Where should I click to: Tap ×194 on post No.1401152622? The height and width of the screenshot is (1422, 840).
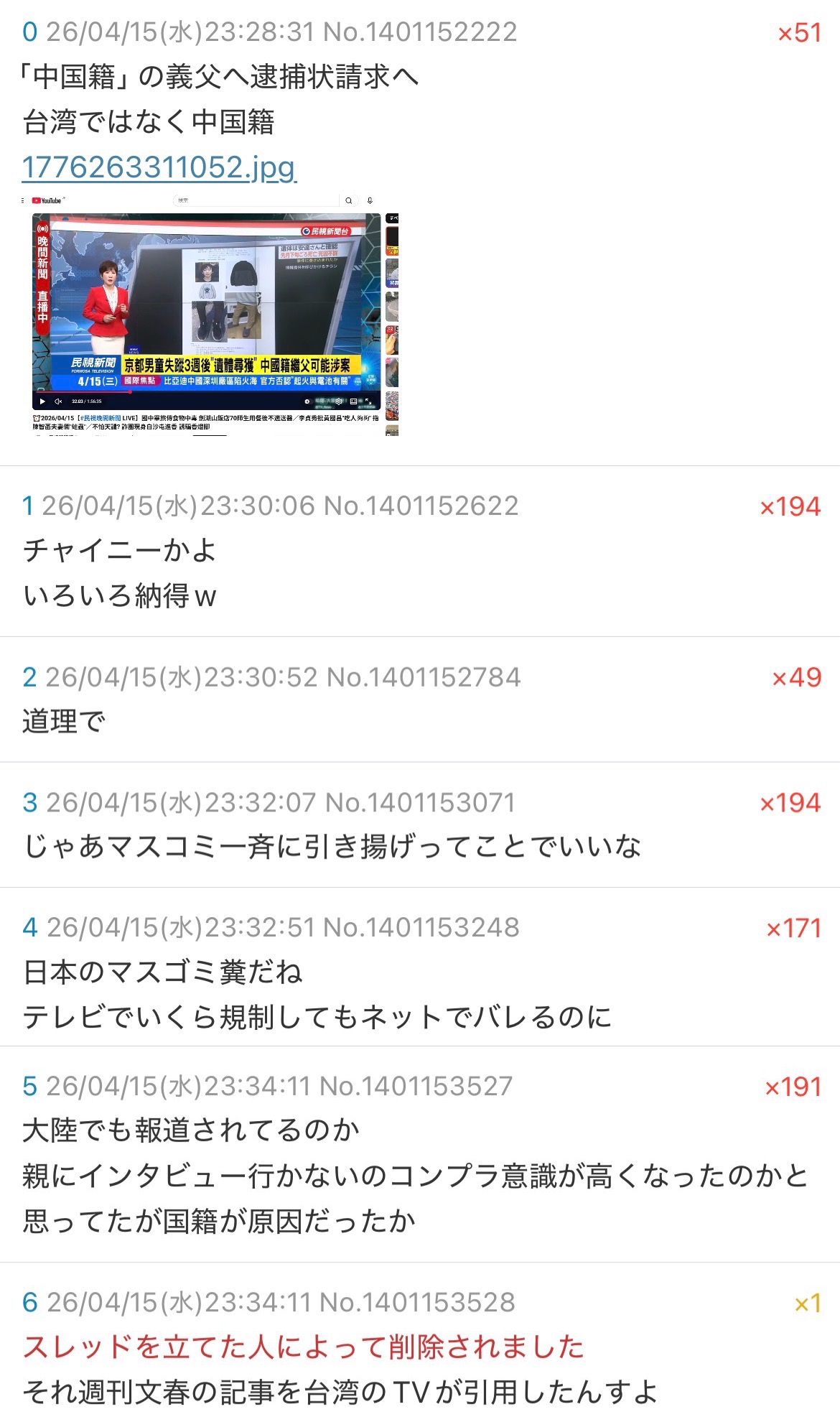(790, 507)
